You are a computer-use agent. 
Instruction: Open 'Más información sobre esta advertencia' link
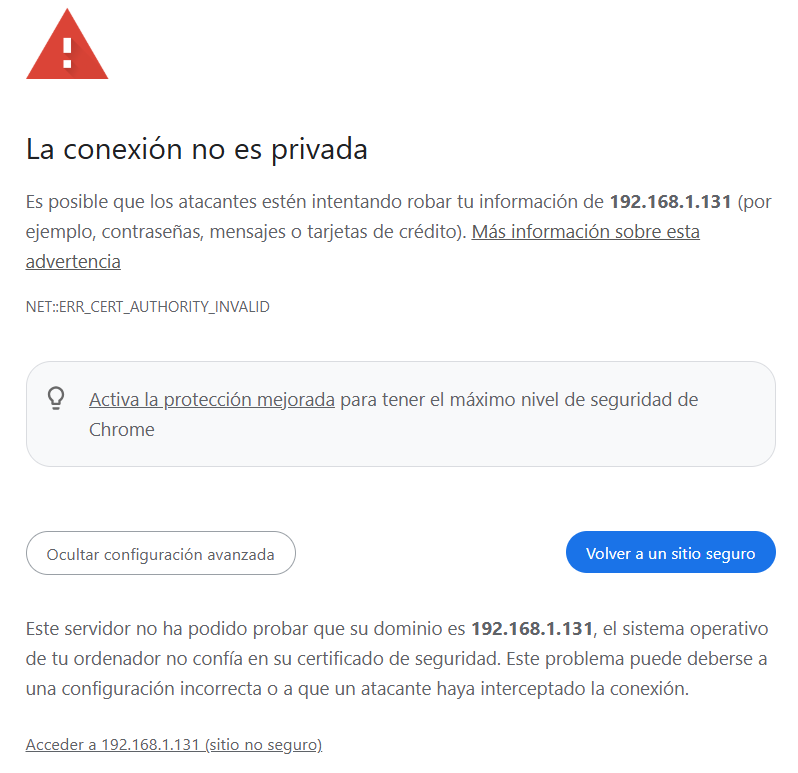coord(585,232)
